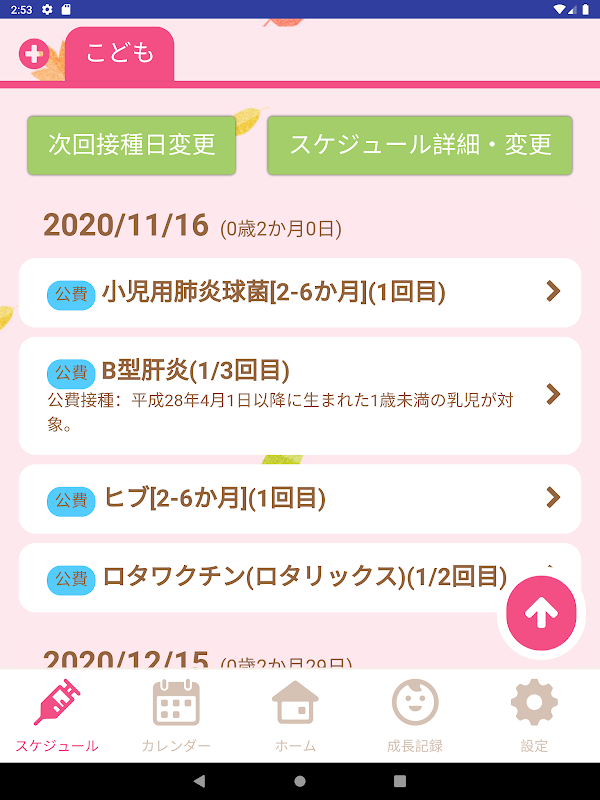Go to the ホーム tab
Viewport: 600px width, 800px height.
pyautogui.click(x=295, y=716)
